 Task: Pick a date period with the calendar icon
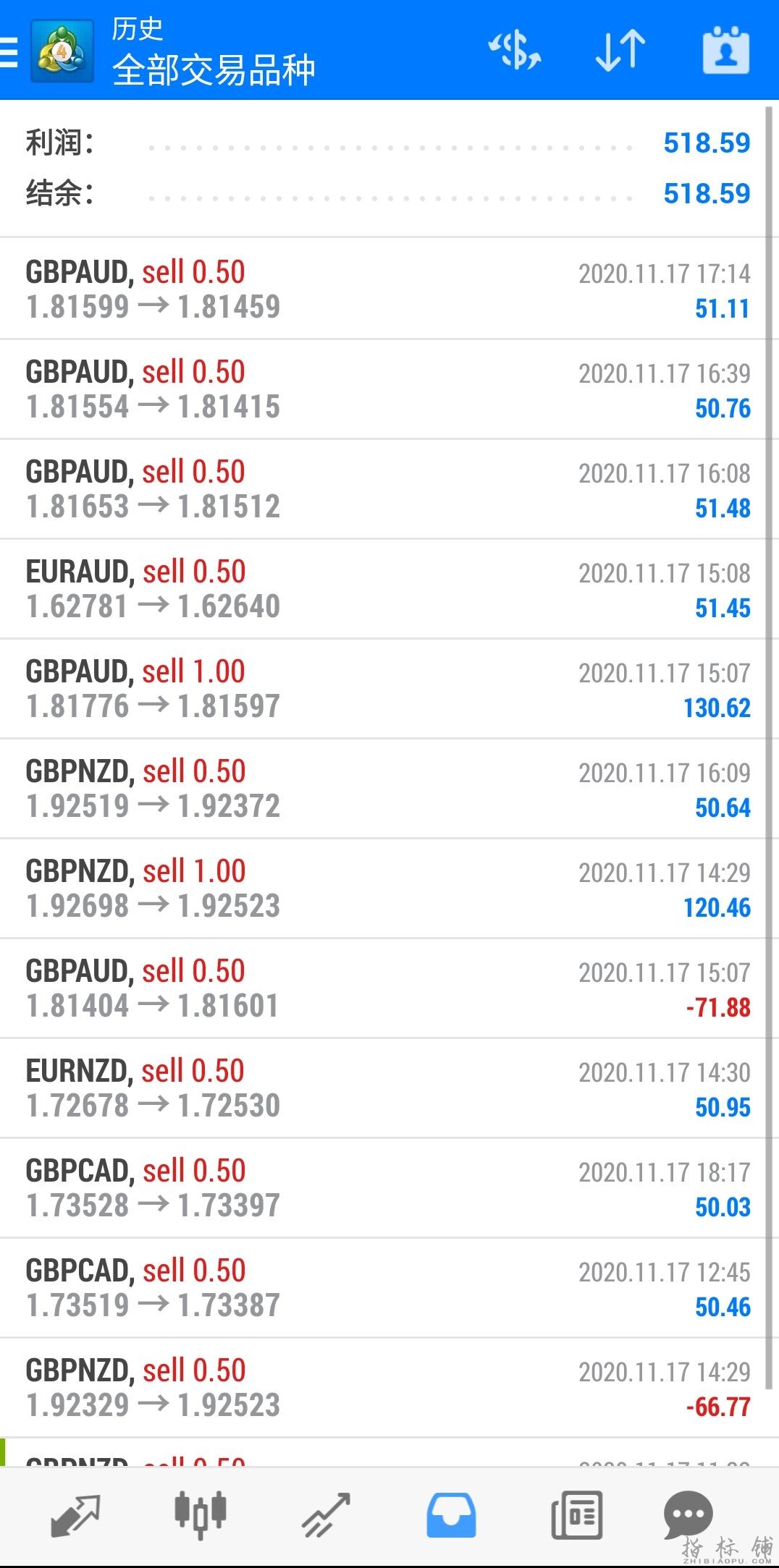point(725,51)
